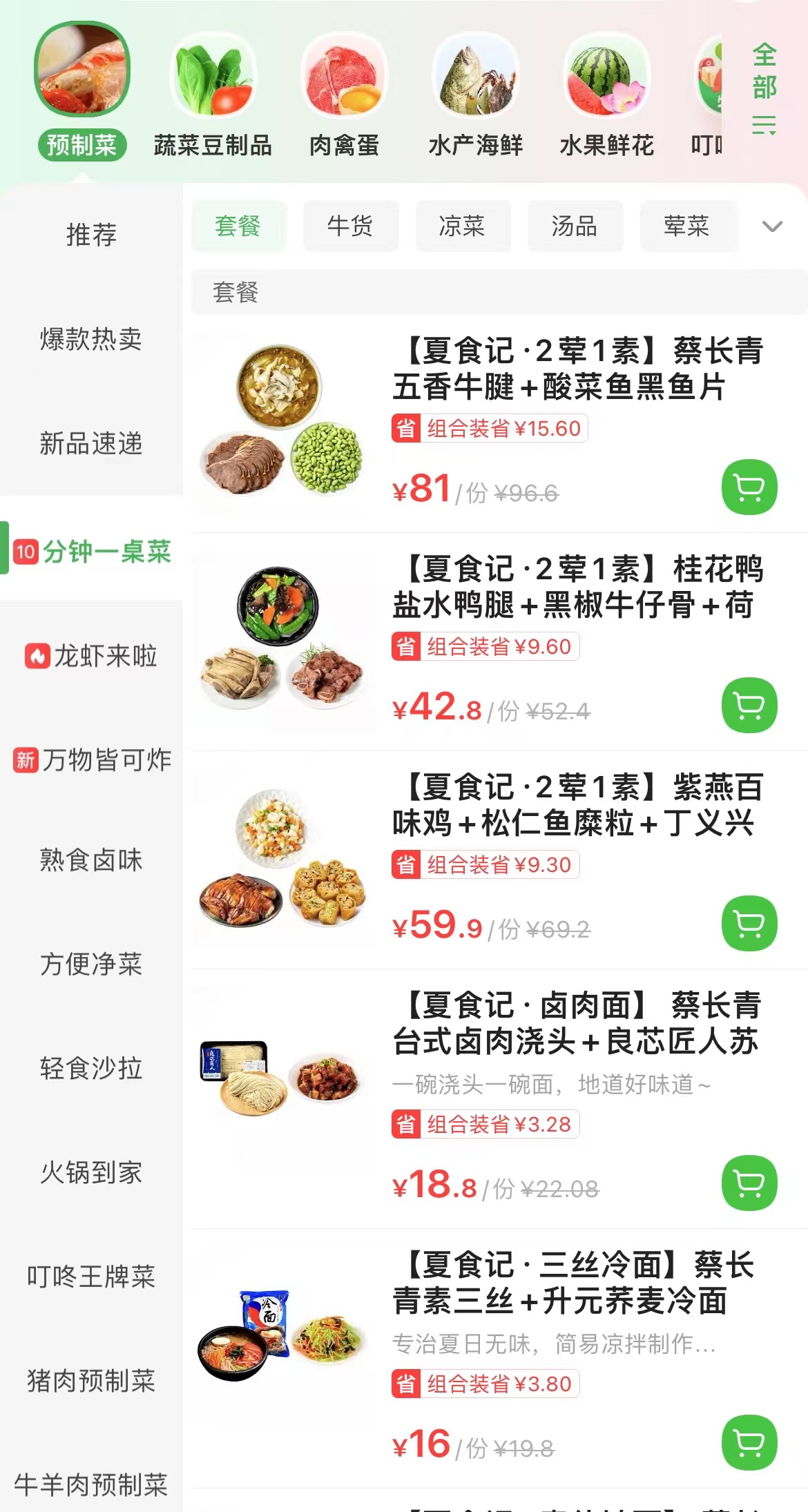Open the 蔡长青台式卤肉浇头 noodle set details
The width and height of the screenshot is (808, 1512).
pos(577,1024)
